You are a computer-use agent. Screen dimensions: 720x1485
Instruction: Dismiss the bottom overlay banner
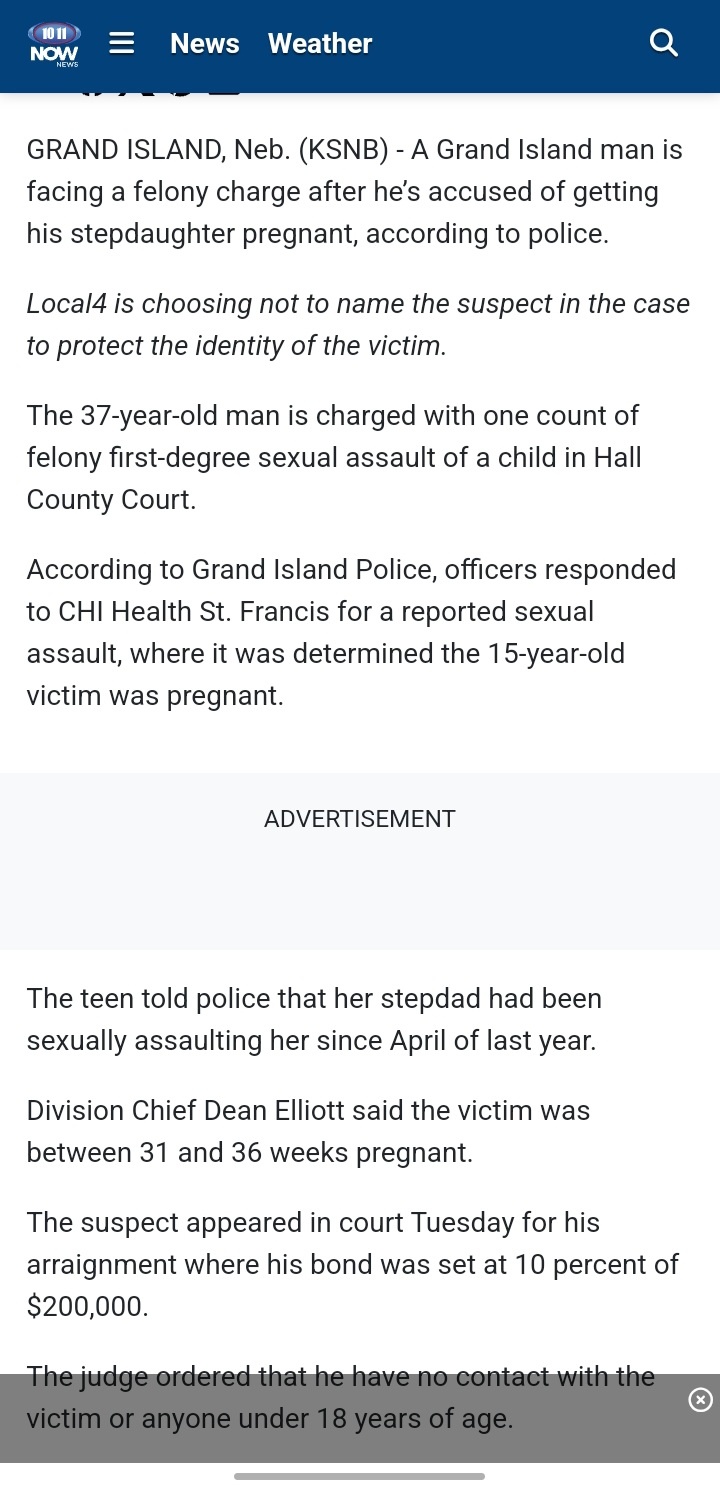click(x=701, y=1400)
